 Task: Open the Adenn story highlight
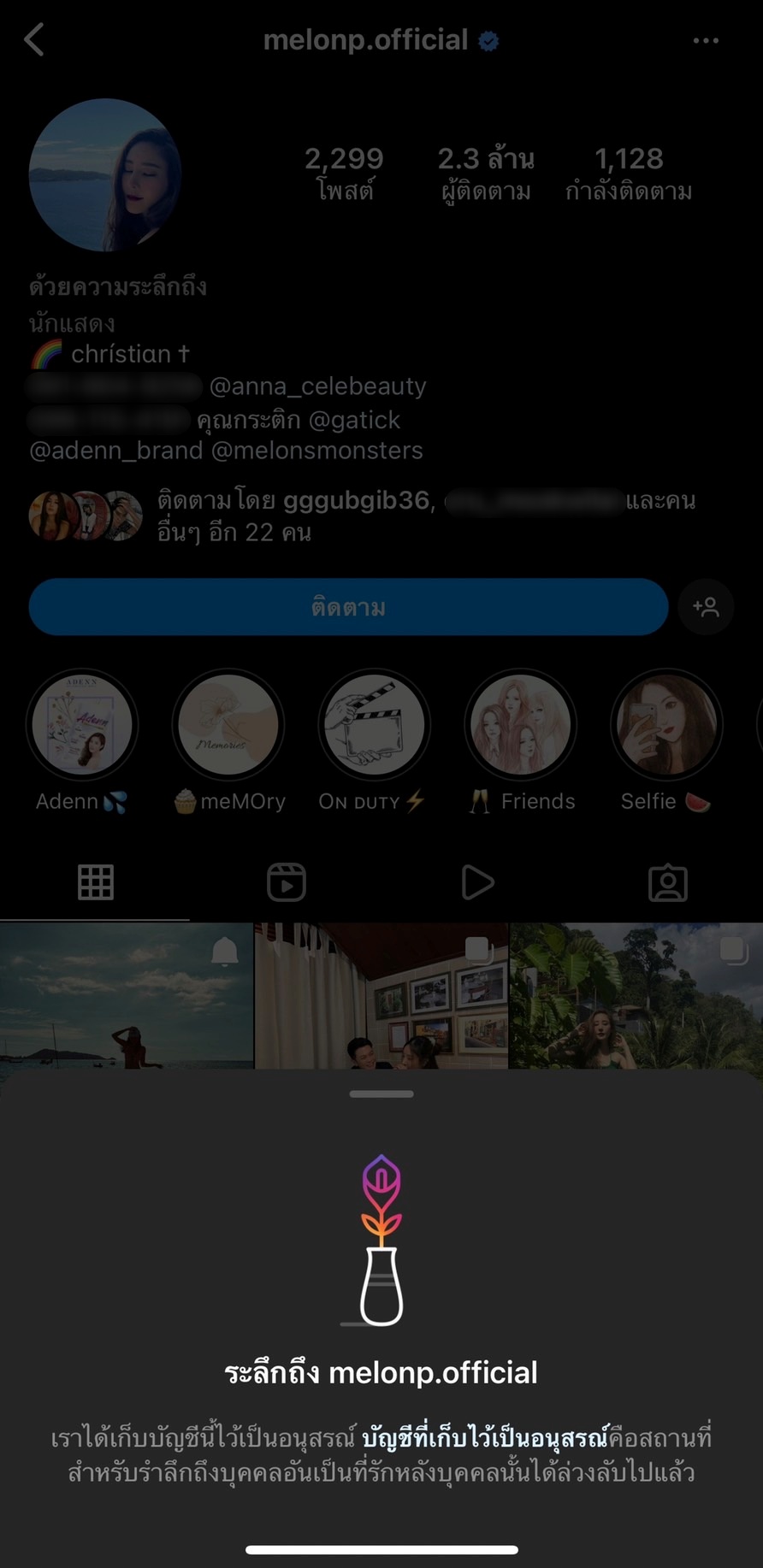coord(82,725)
